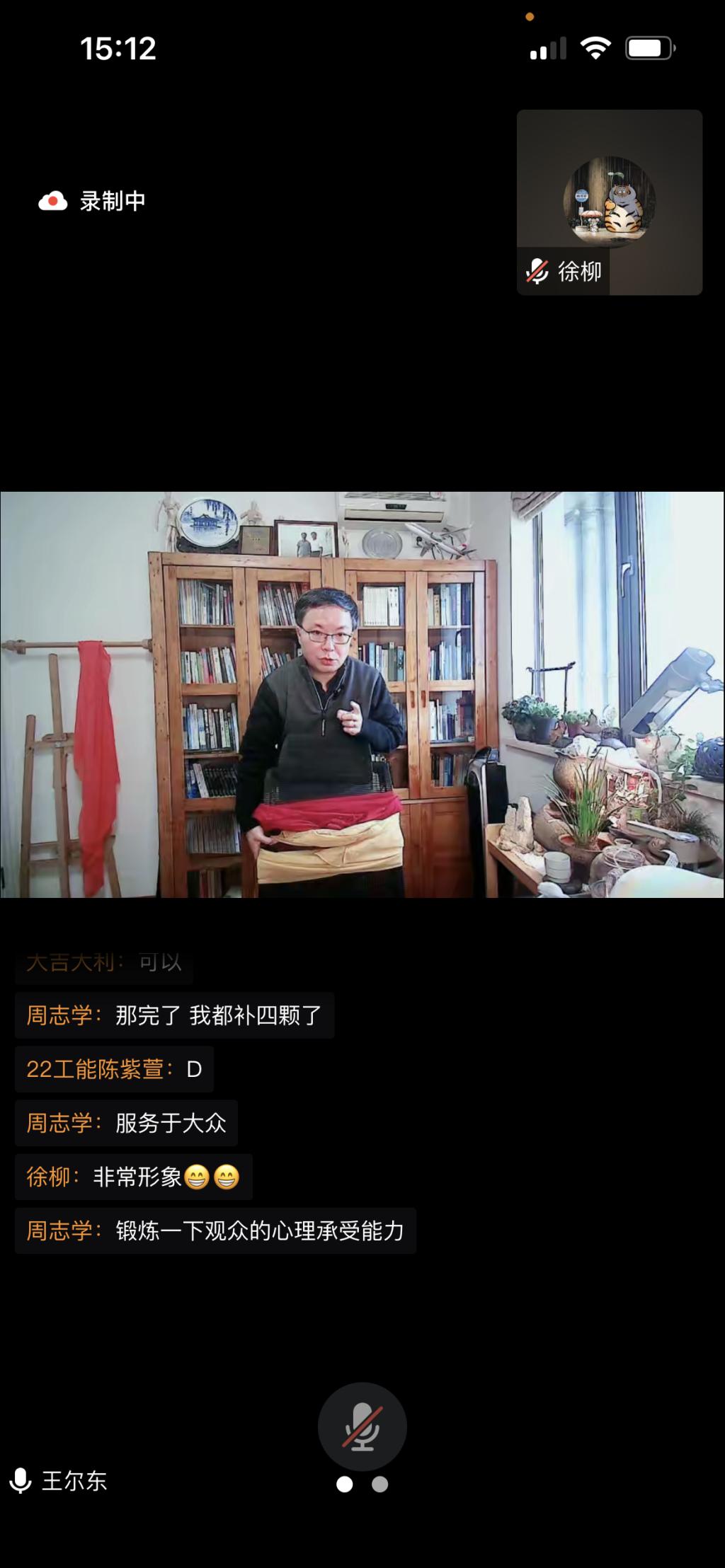Tap the main speaker video feed
This screenshot has height=1568, width=725.
362,694
